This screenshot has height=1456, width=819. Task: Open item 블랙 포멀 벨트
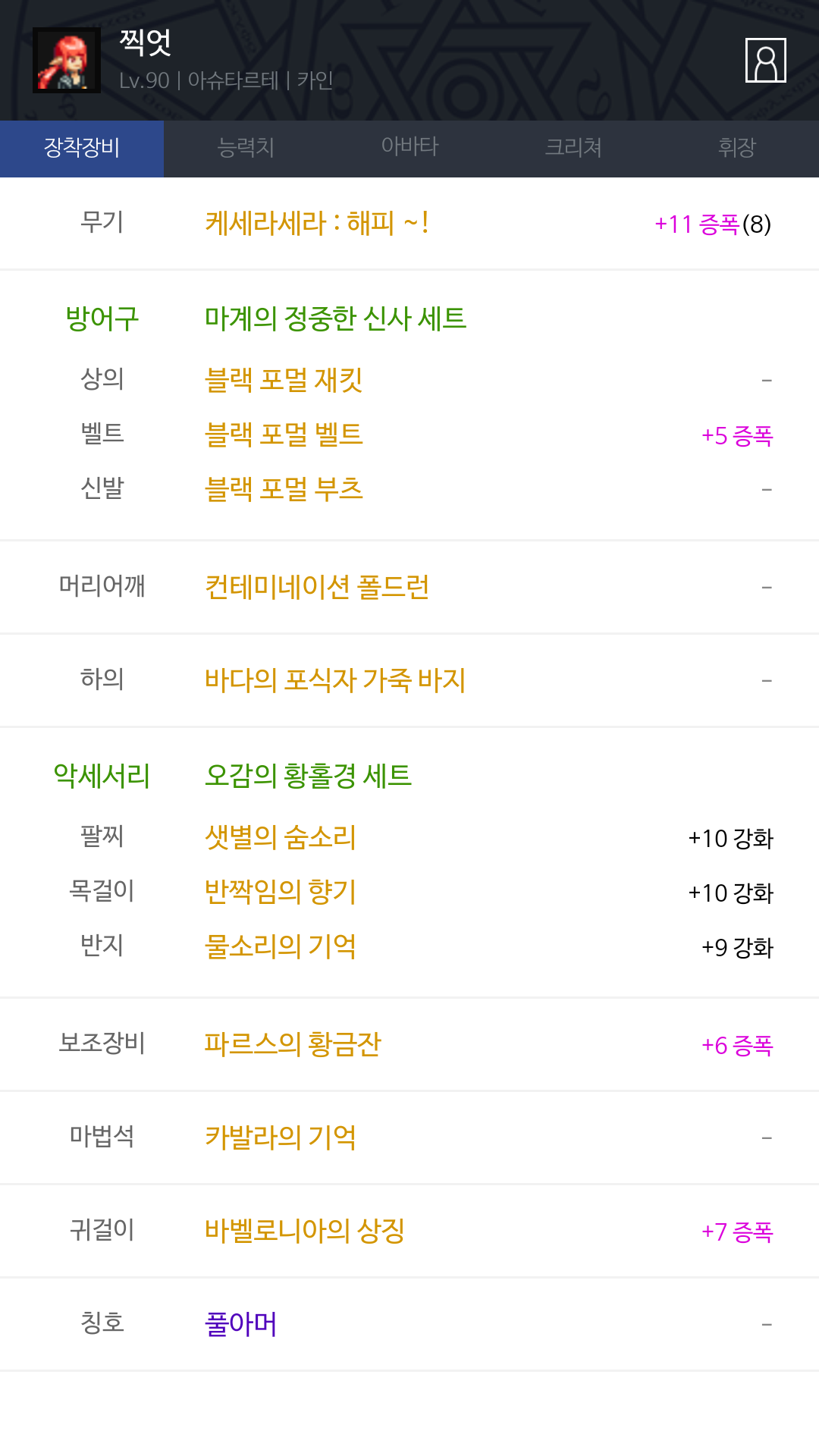tap(284, 434)
